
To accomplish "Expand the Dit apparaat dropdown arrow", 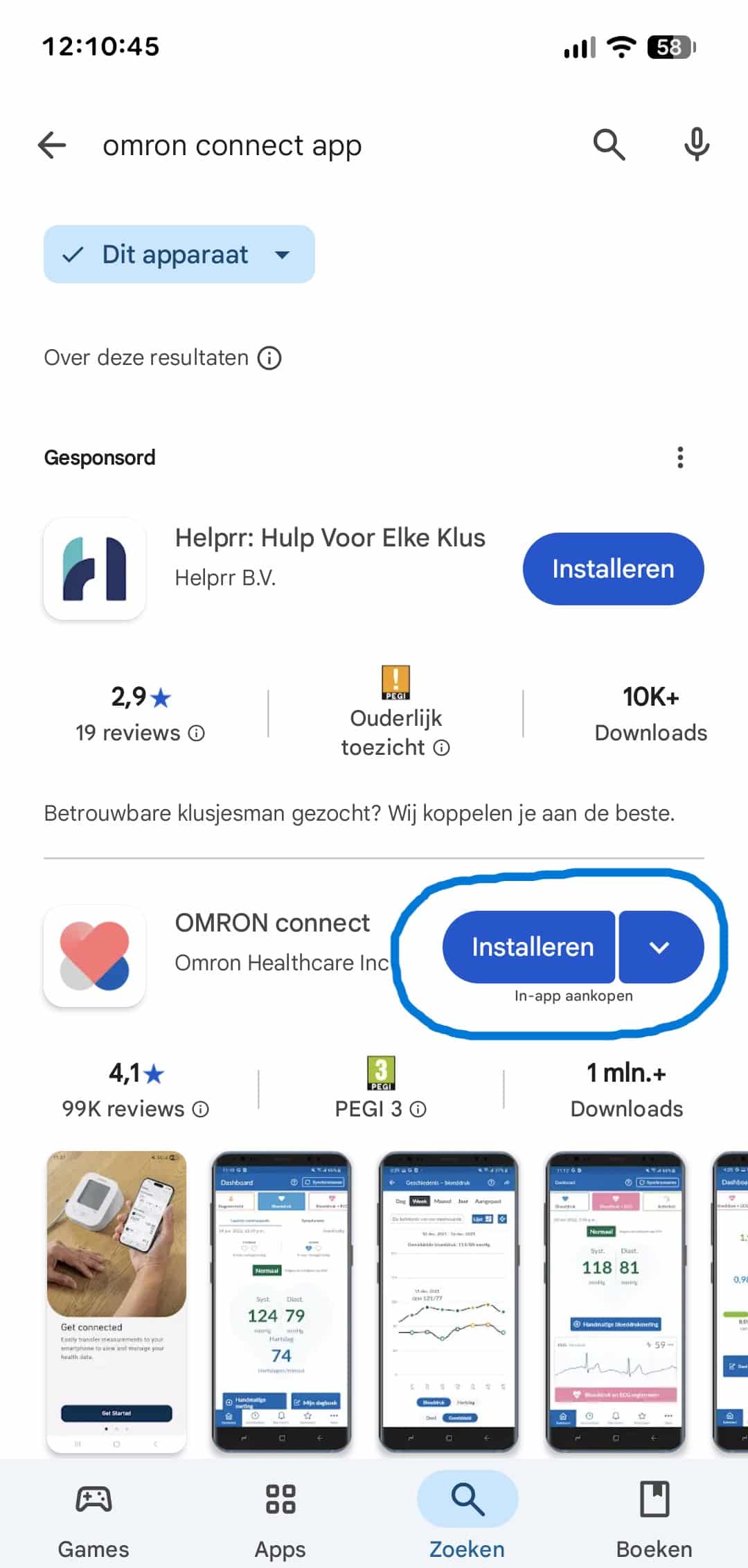I will pos(281,254).
